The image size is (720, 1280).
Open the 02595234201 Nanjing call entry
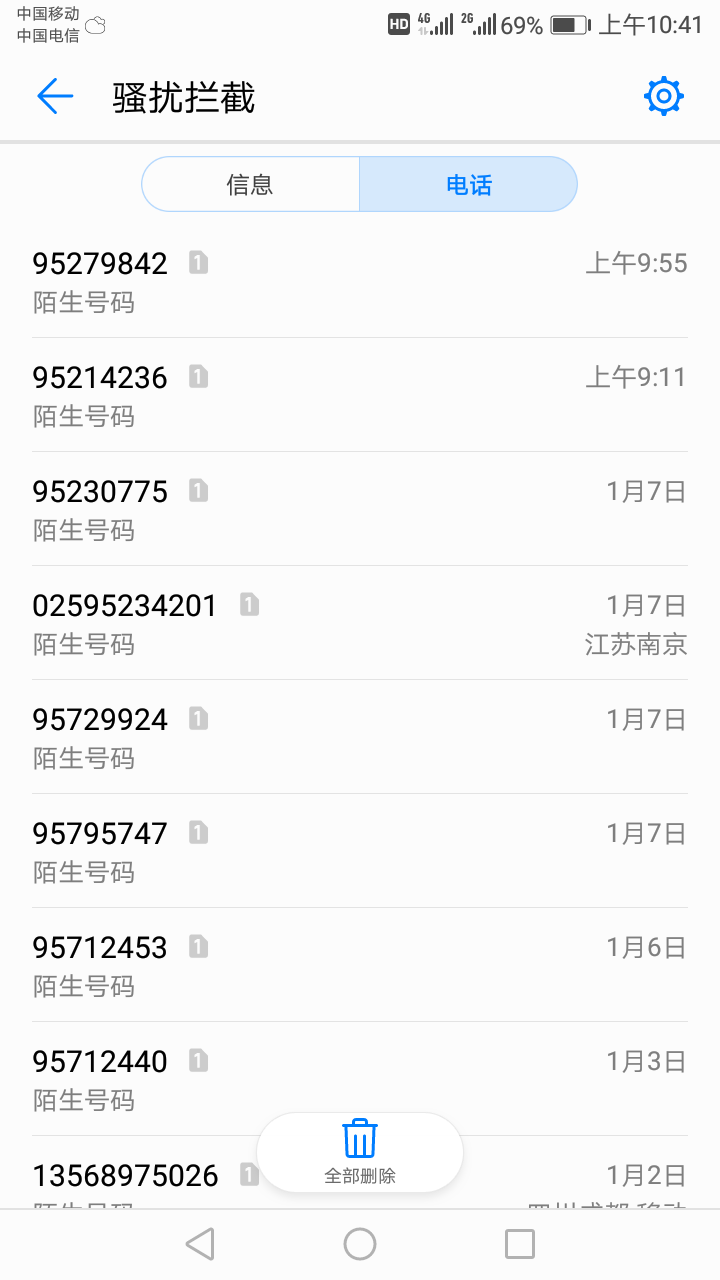[x=360, y=623]
